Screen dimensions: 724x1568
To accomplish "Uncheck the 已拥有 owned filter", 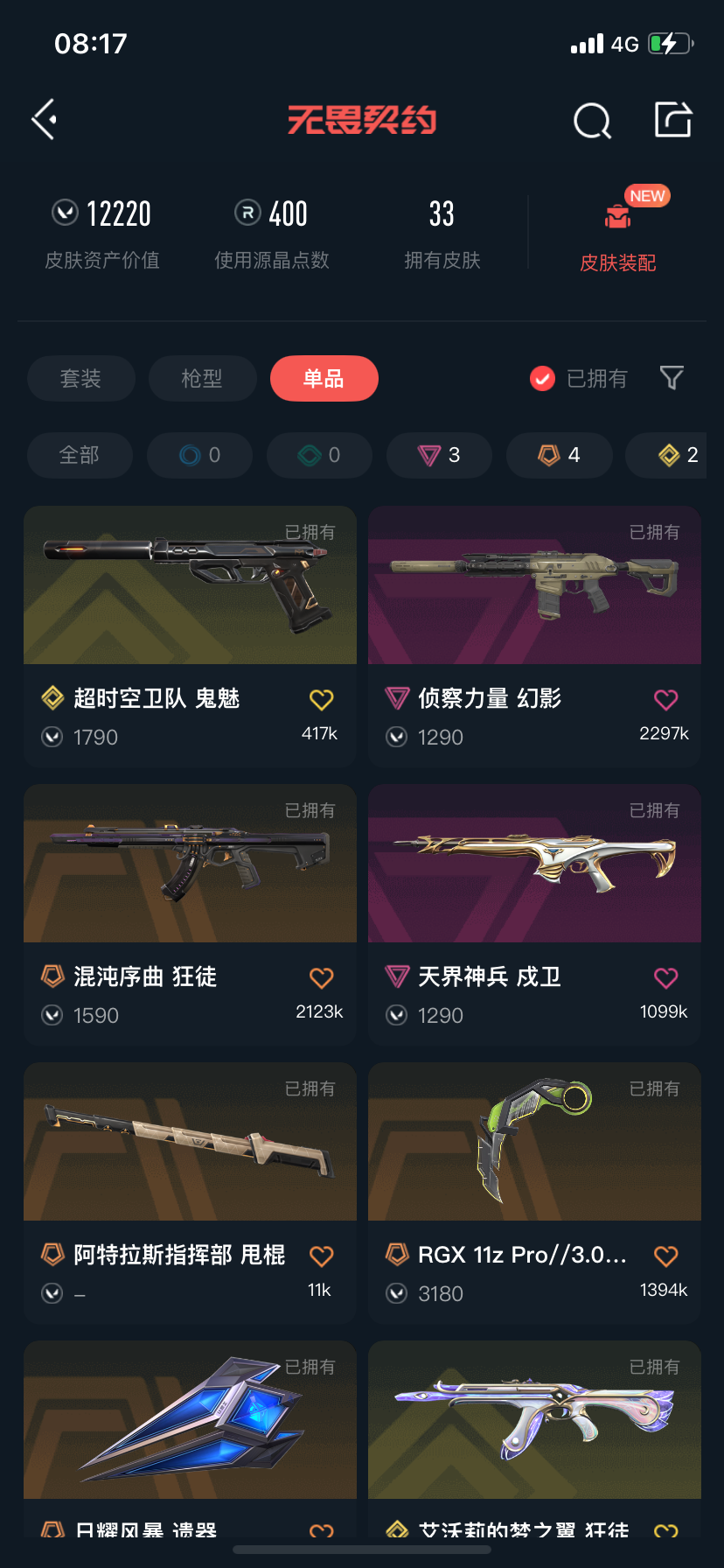I will point(543,379).
